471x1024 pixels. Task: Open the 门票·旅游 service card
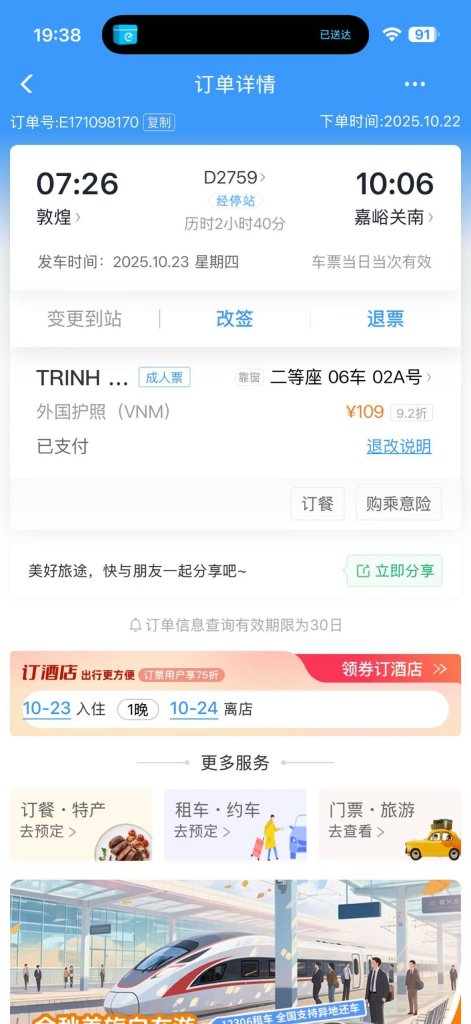tap(389, 825)
